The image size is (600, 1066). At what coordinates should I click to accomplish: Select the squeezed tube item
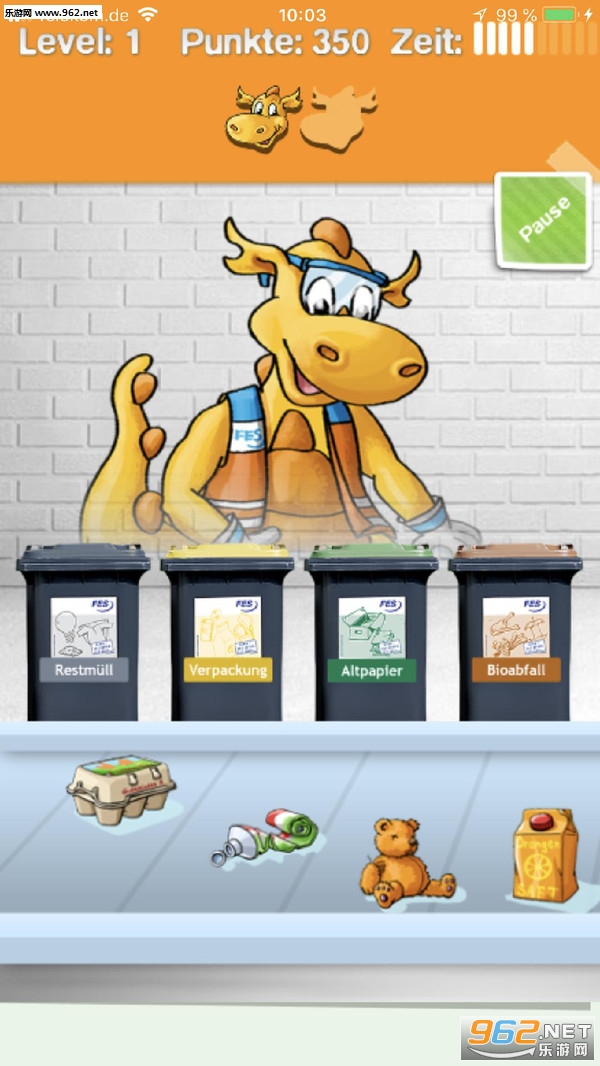click(265, 838)
